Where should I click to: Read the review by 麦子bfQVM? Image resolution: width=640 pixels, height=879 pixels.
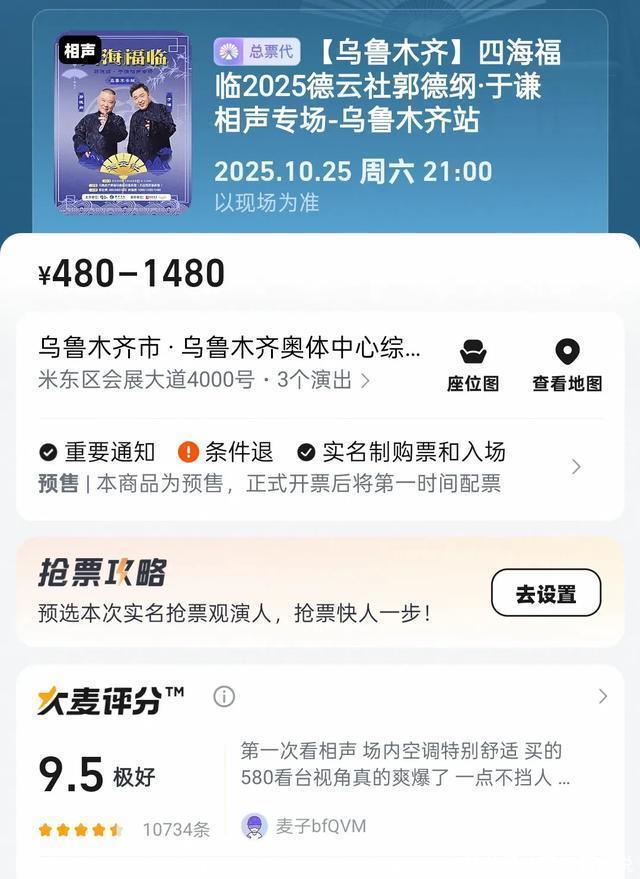(x=404, y=765)
